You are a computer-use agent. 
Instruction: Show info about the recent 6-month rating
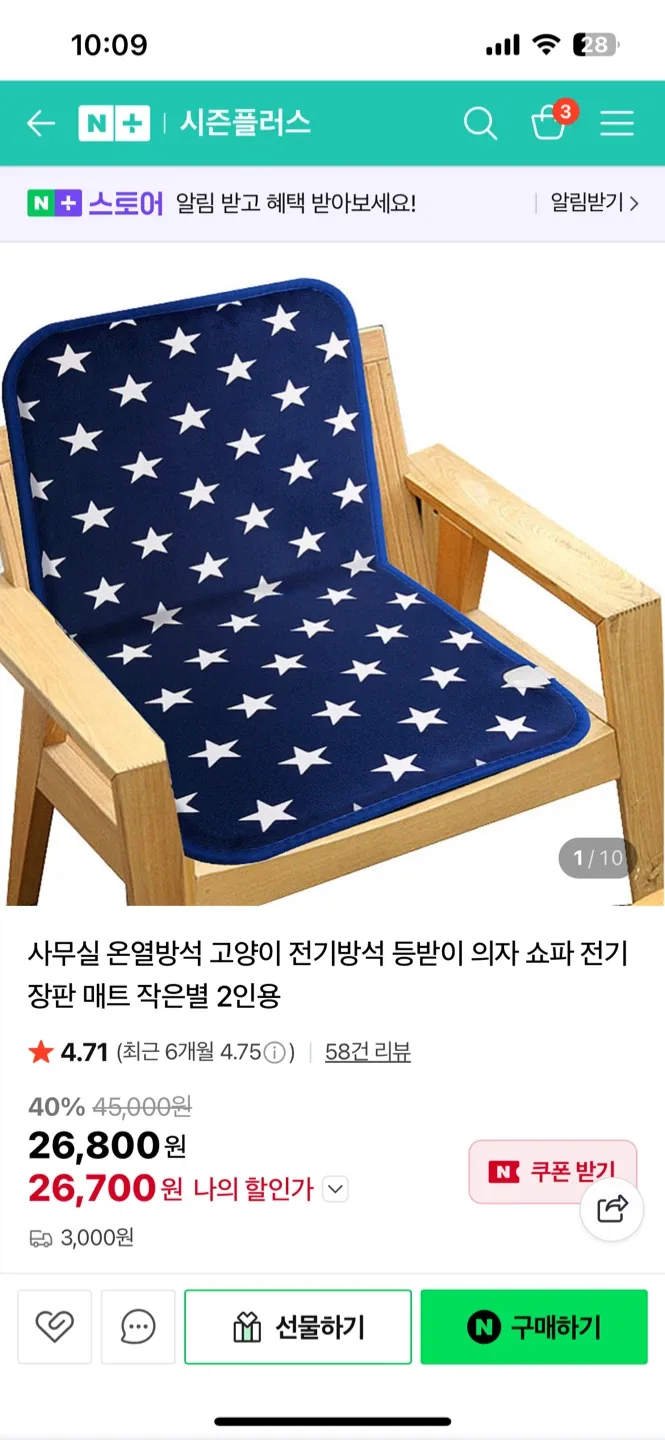(x=277, y=1053)
